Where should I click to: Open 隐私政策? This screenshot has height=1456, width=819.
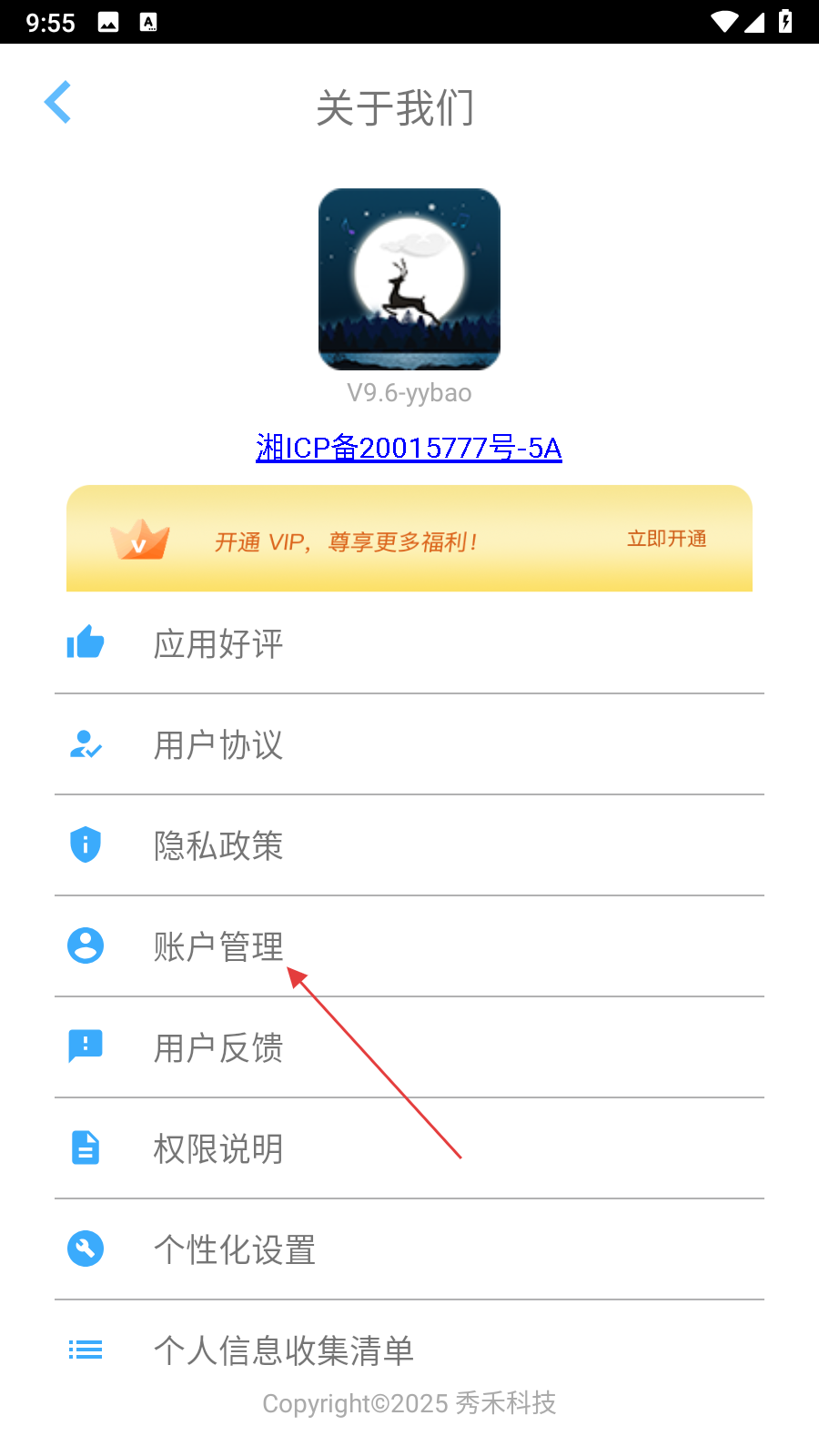(218, 846)
